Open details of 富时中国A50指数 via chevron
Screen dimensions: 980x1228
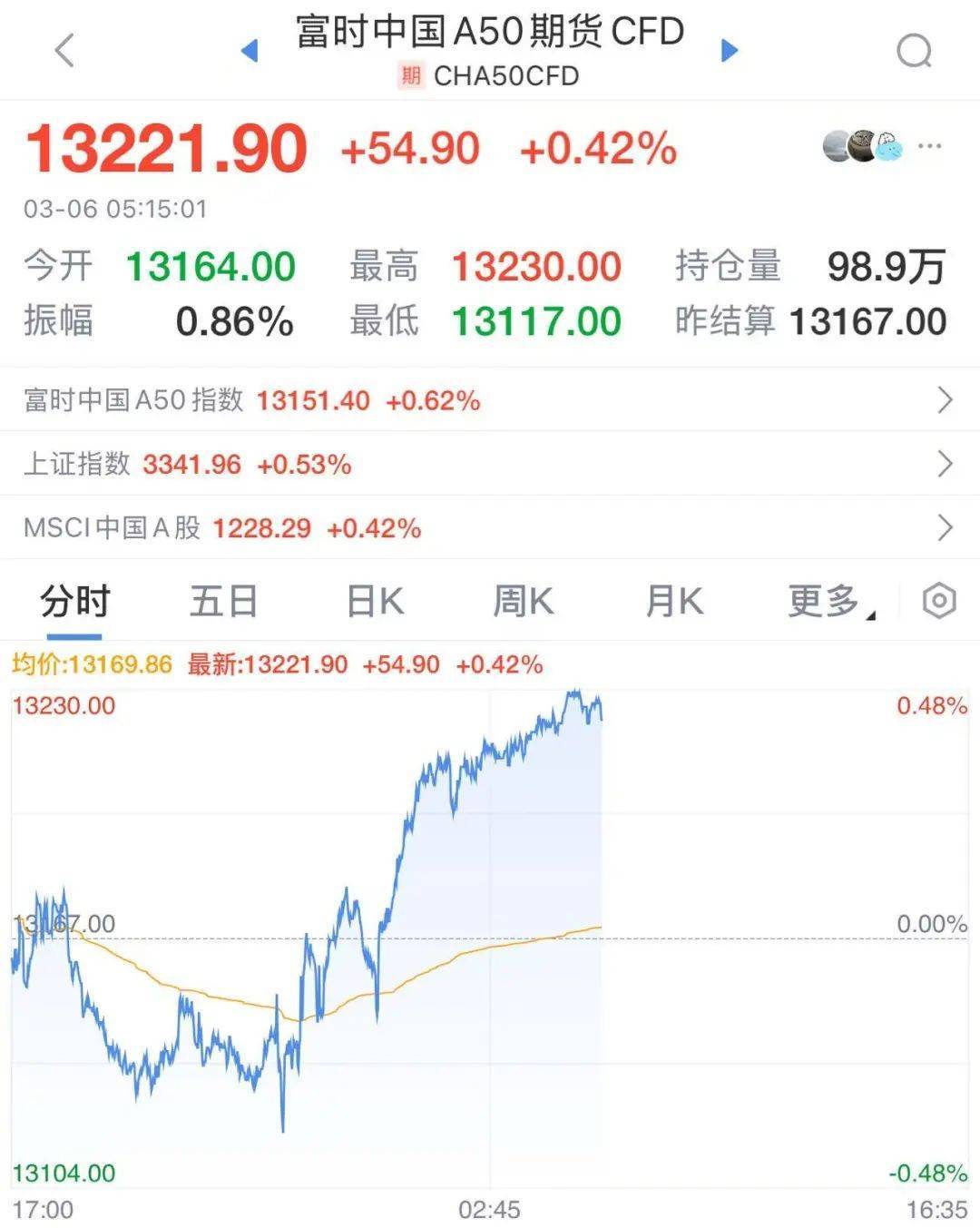[945, 400]
